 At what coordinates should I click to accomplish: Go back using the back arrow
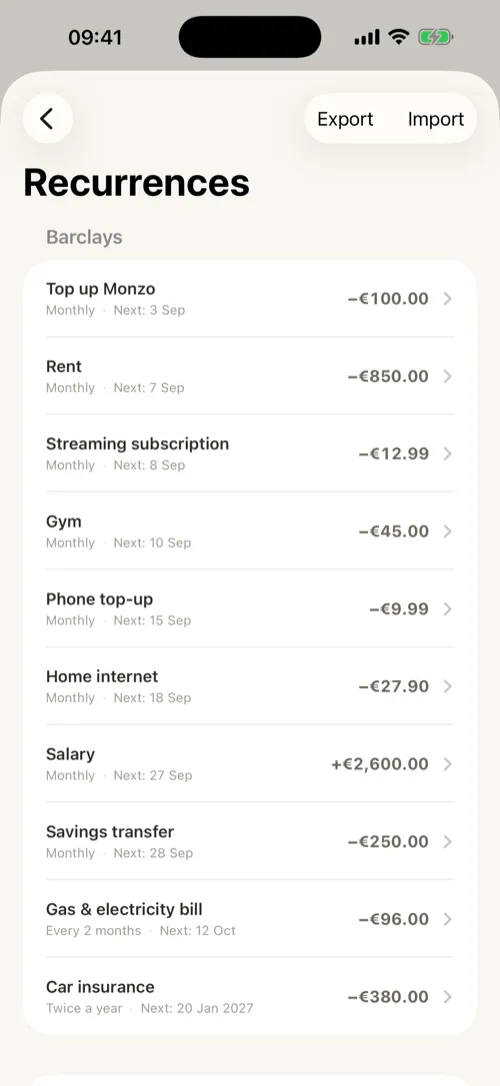[x=48, y=118]
